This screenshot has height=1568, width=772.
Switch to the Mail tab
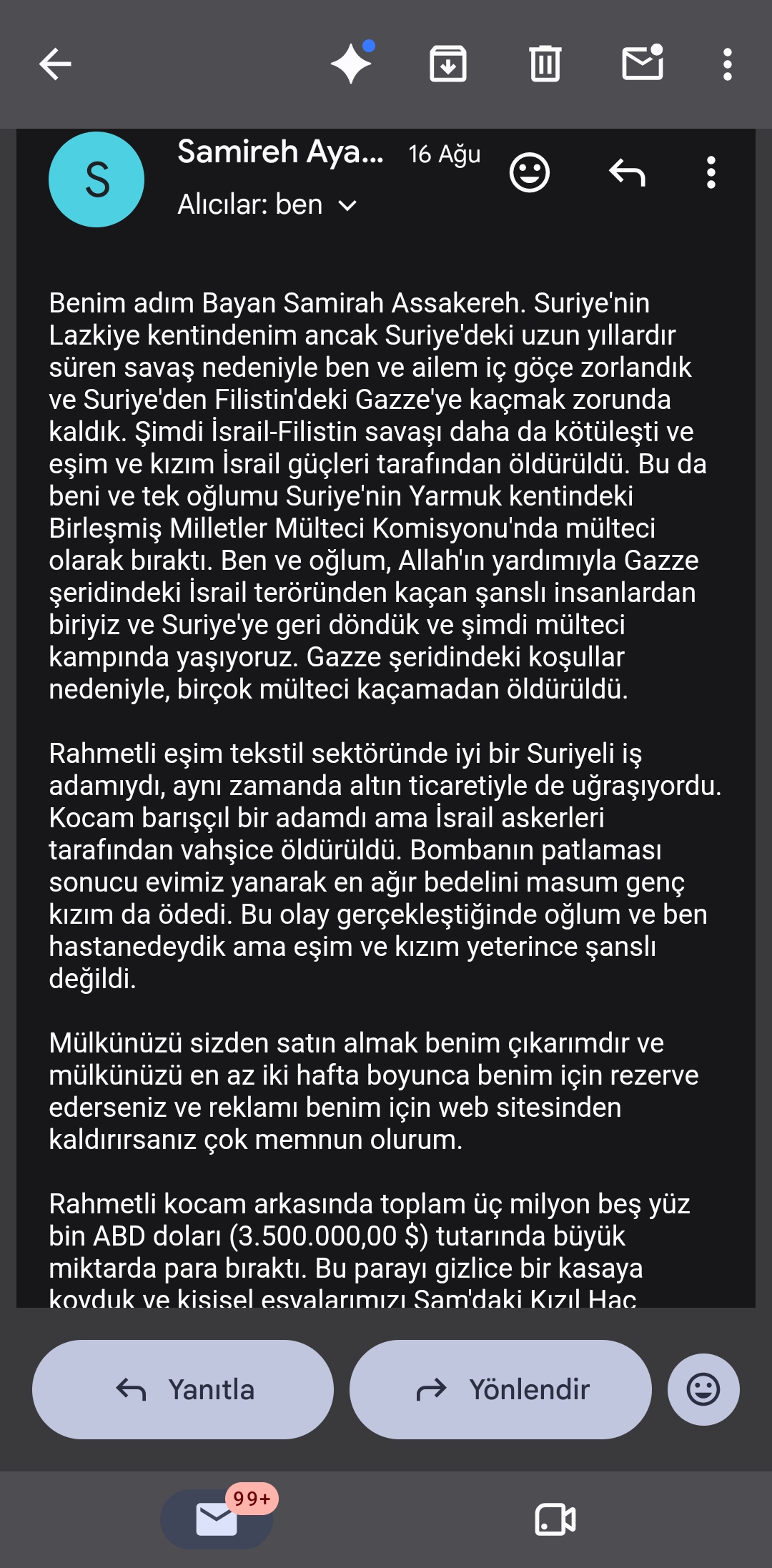pyautogui.click(x=217, y=1519)
